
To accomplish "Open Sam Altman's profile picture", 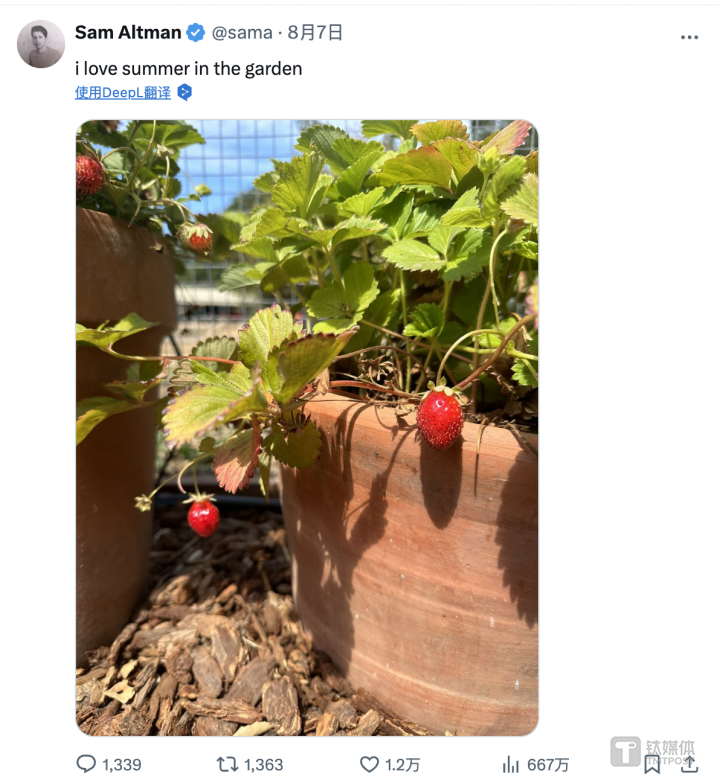I will point(41,44).
